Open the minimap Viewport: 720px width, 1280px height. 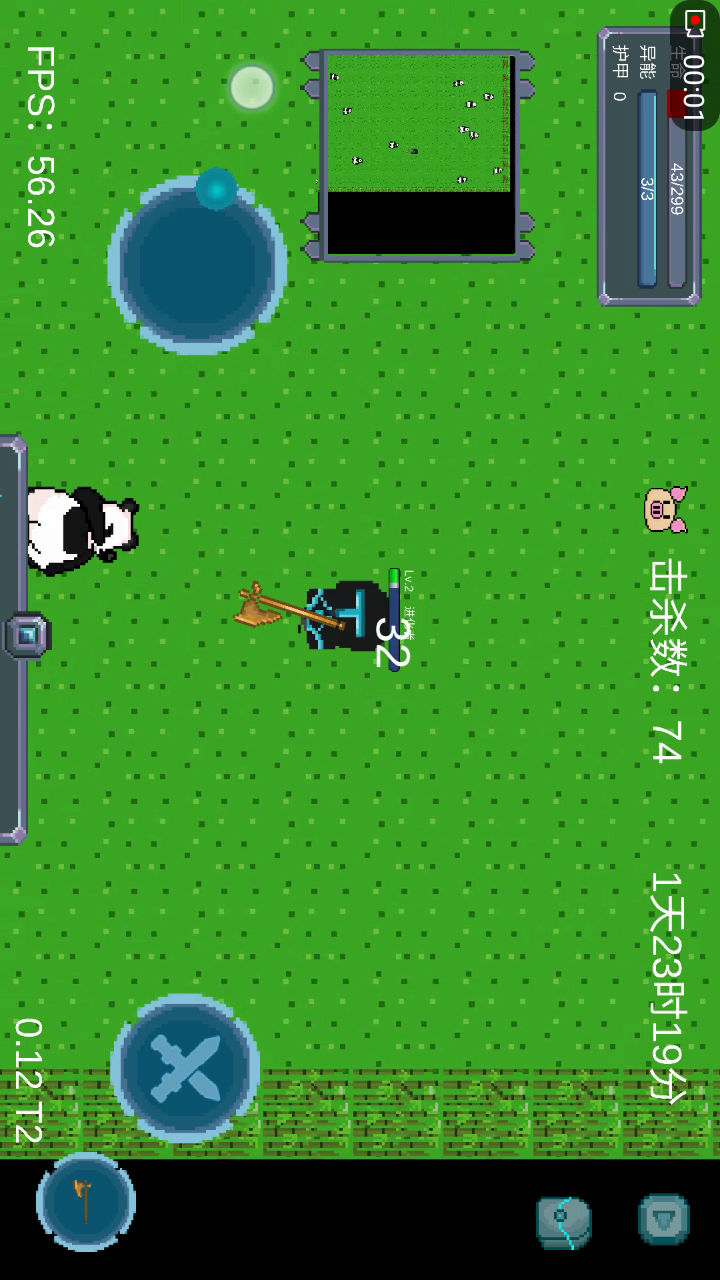[419, 155]
